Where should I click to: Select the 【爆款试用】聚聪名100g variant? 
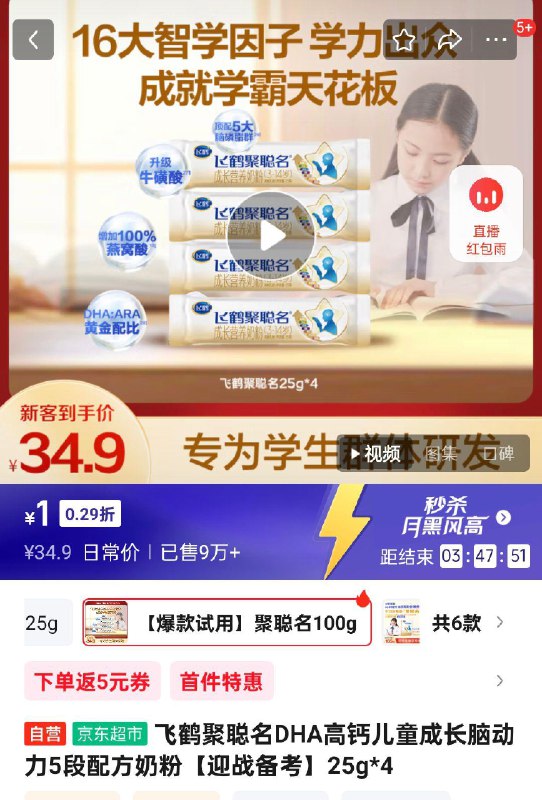pyautogui.click(x=227, y=622)
